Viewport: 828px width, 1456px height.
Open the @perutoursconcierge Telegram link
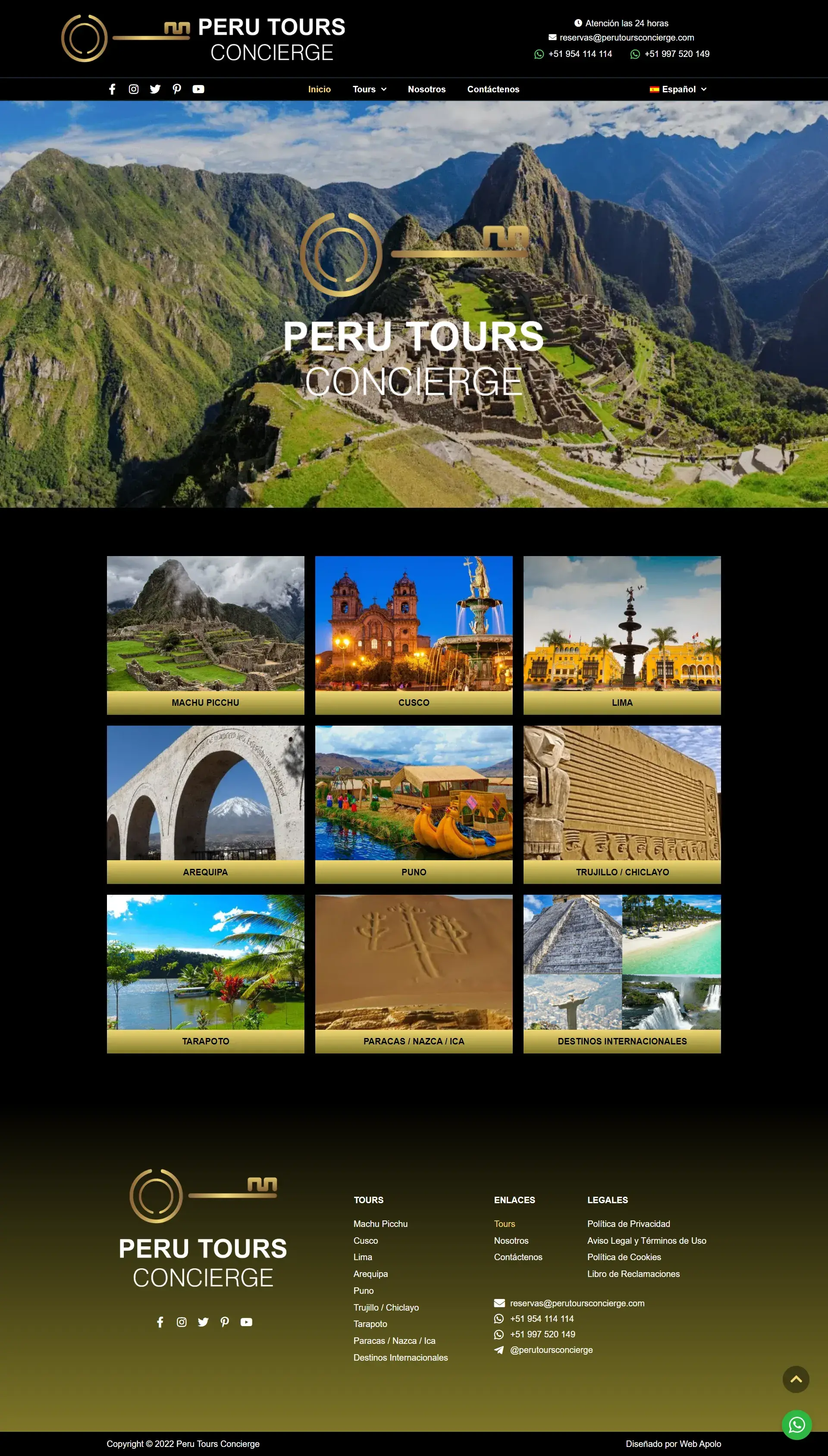point(551,1349)
